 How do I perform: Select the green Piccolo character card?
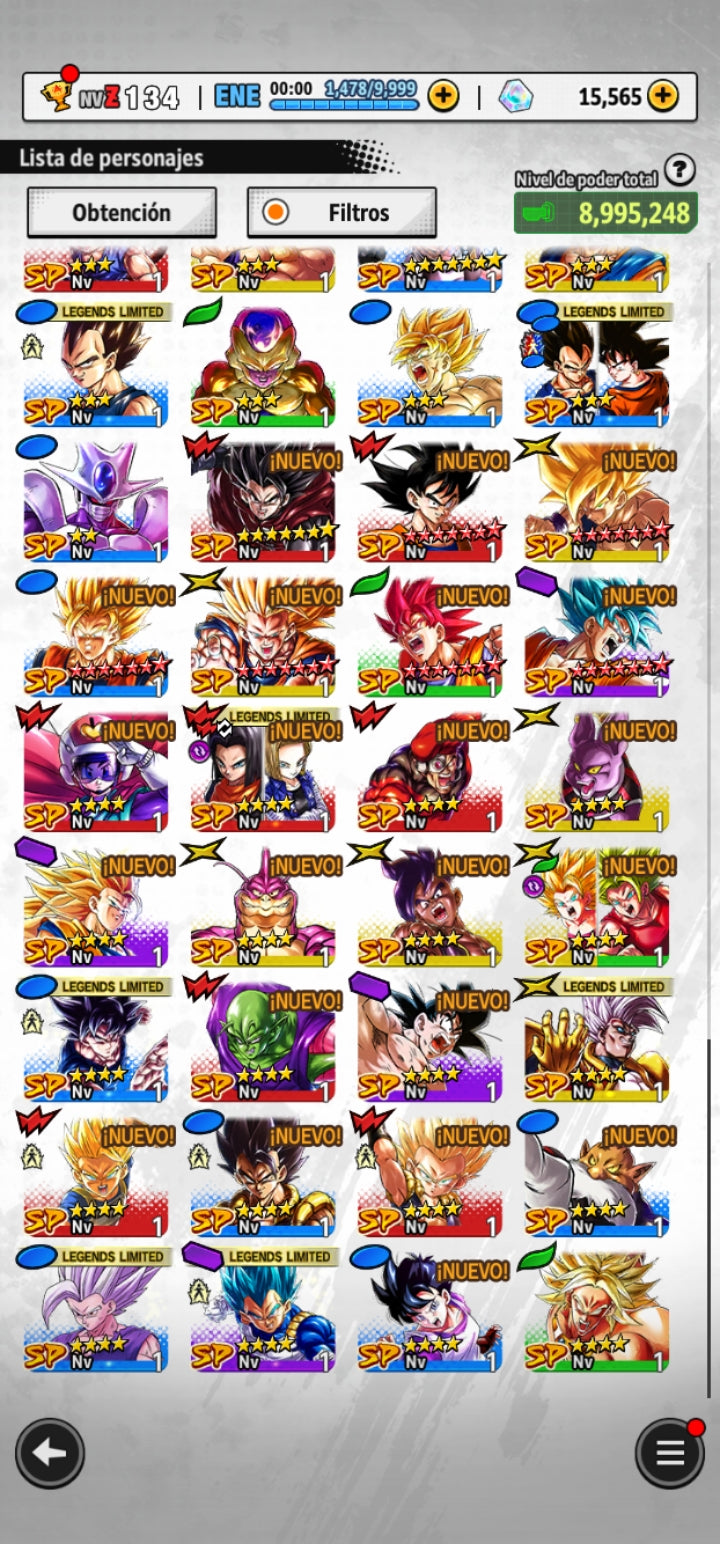coord(263,1040)
